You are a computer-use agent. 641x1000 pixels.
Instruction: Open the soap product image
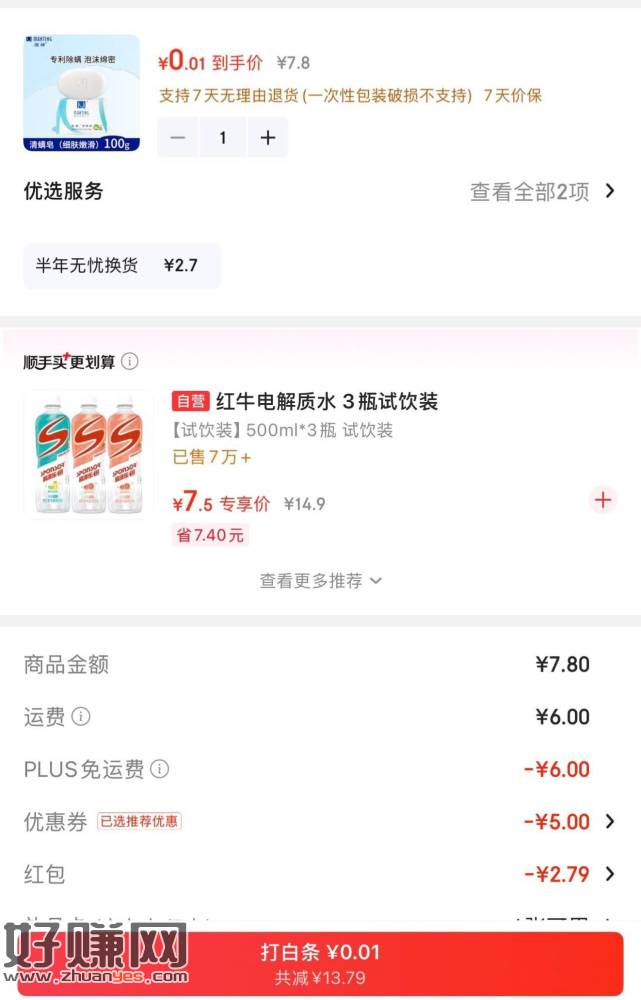82,93
